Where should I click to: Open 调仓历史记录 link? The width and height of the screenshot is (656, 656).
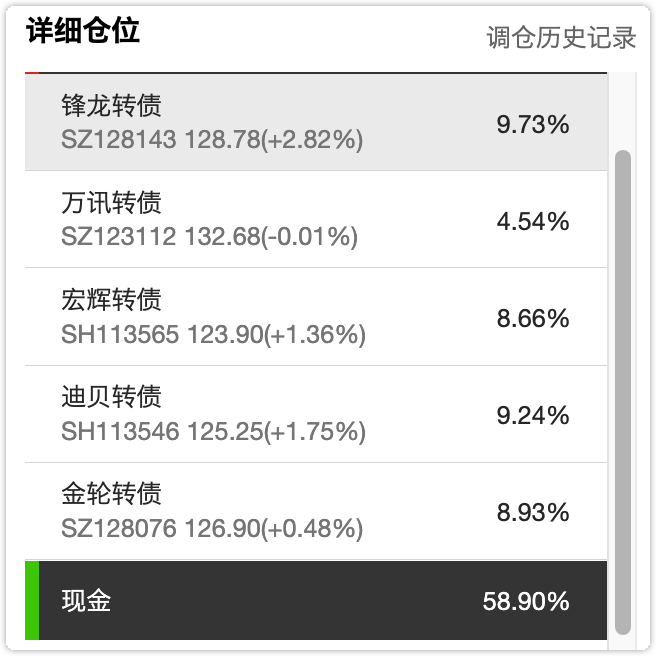(x=561, y=38)
